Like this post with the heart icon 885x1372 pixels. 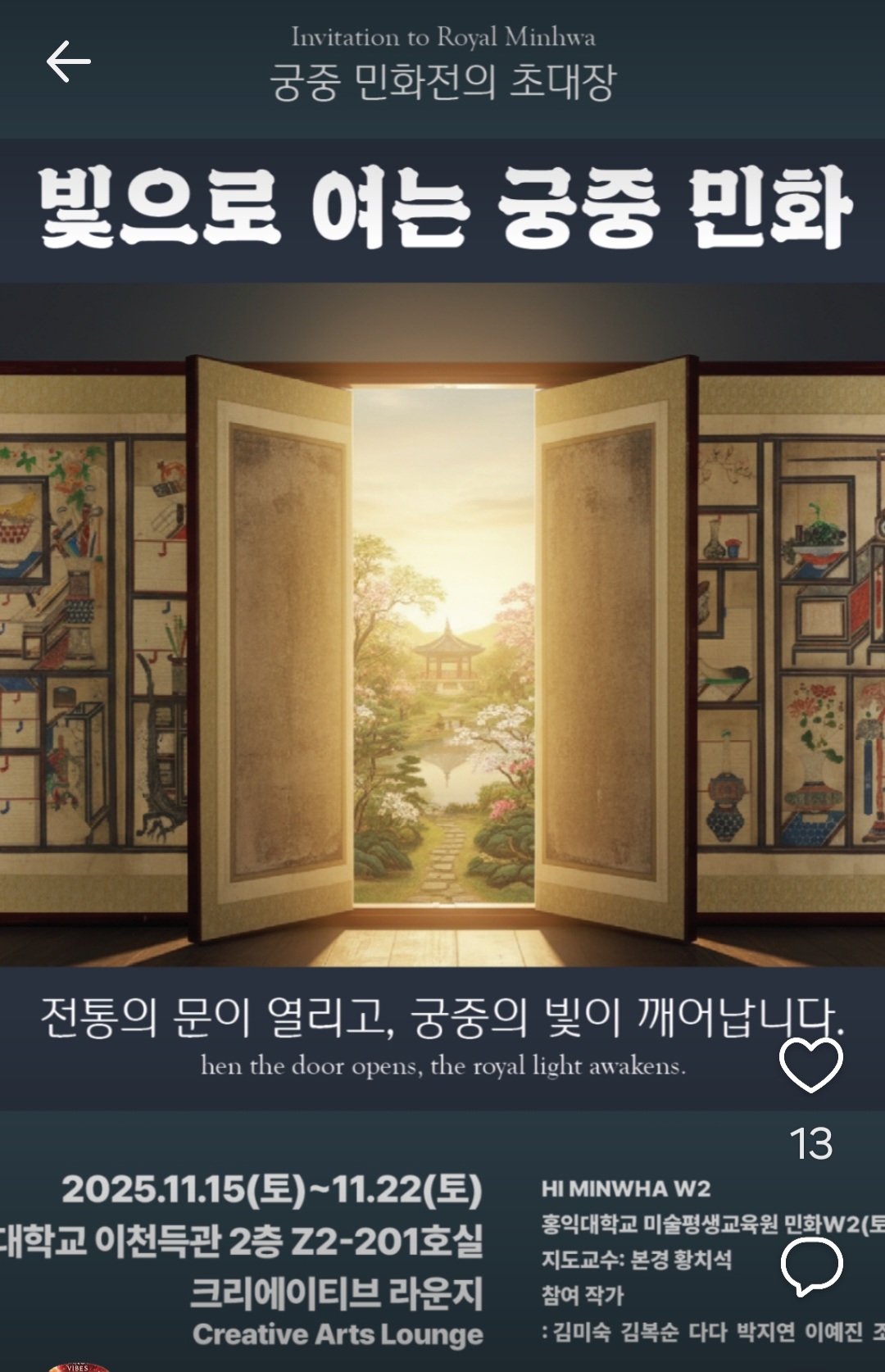tap(810, 1065)
